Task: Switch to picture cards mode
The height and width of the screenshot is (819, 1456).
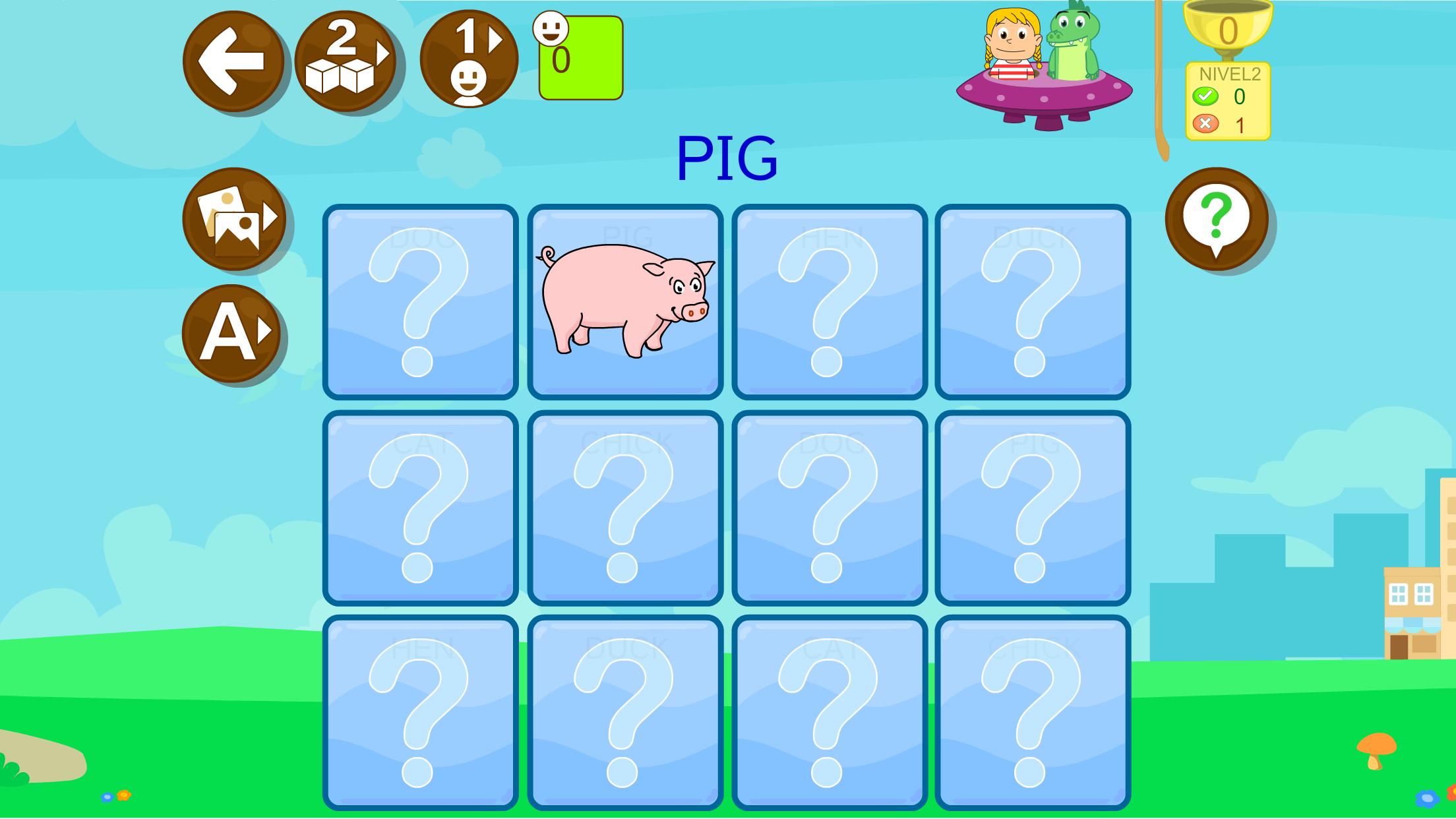Action: [233, 220]
